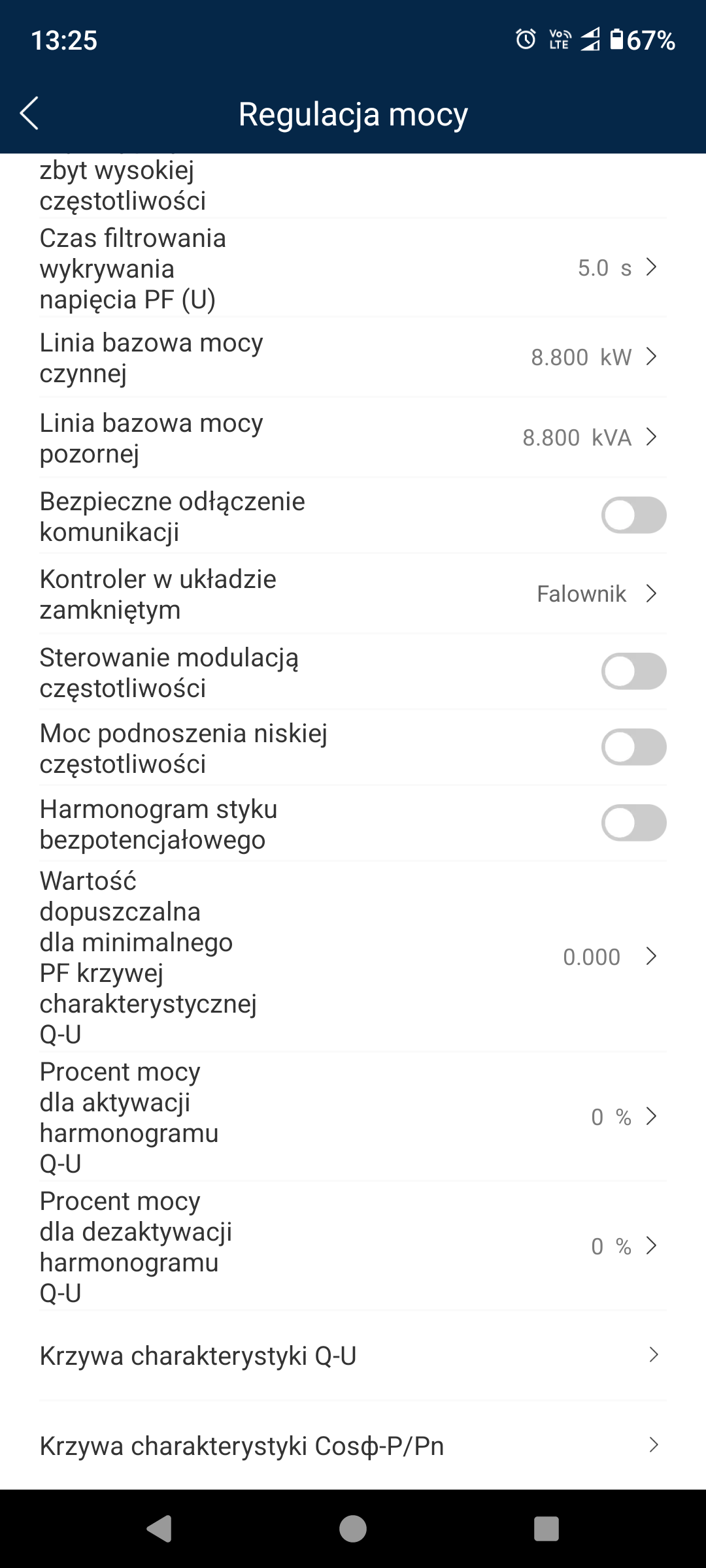Viewport: 706px width, 1568px height.
Task: Enable Harmonogram styku bezpotencjałowego
Action: click(x=633, y=823)
